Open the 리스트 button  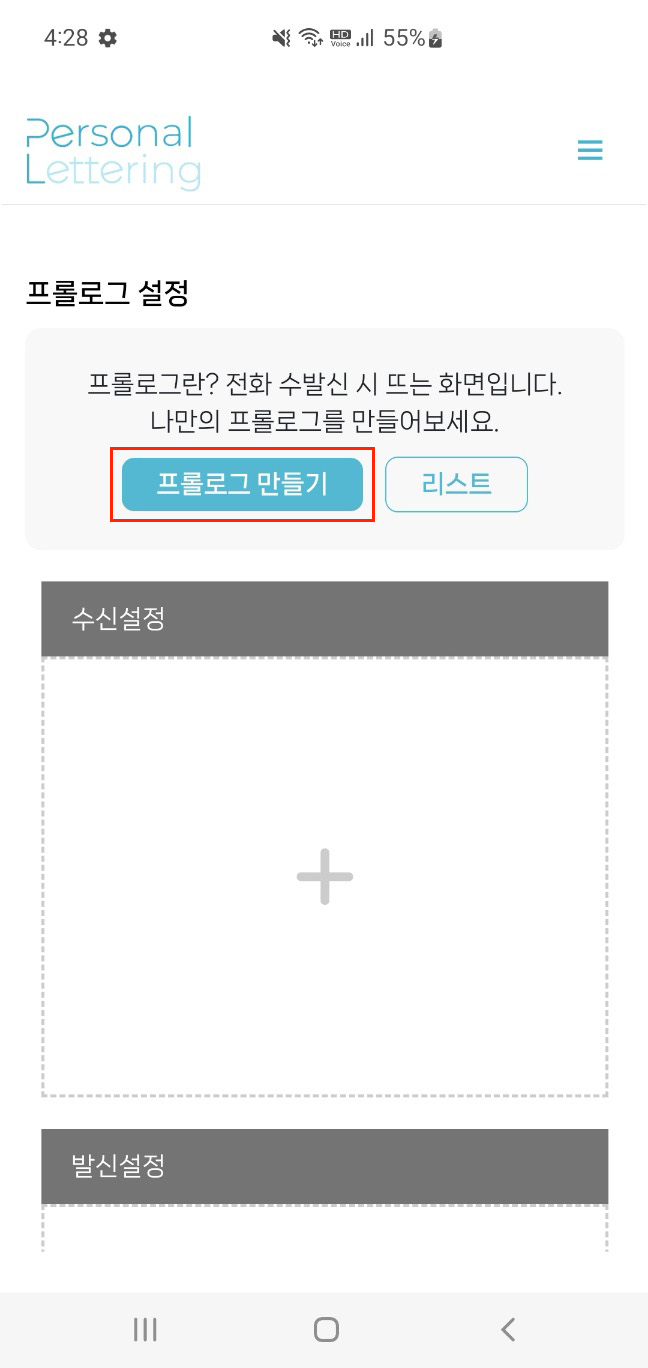click(456, 485)
